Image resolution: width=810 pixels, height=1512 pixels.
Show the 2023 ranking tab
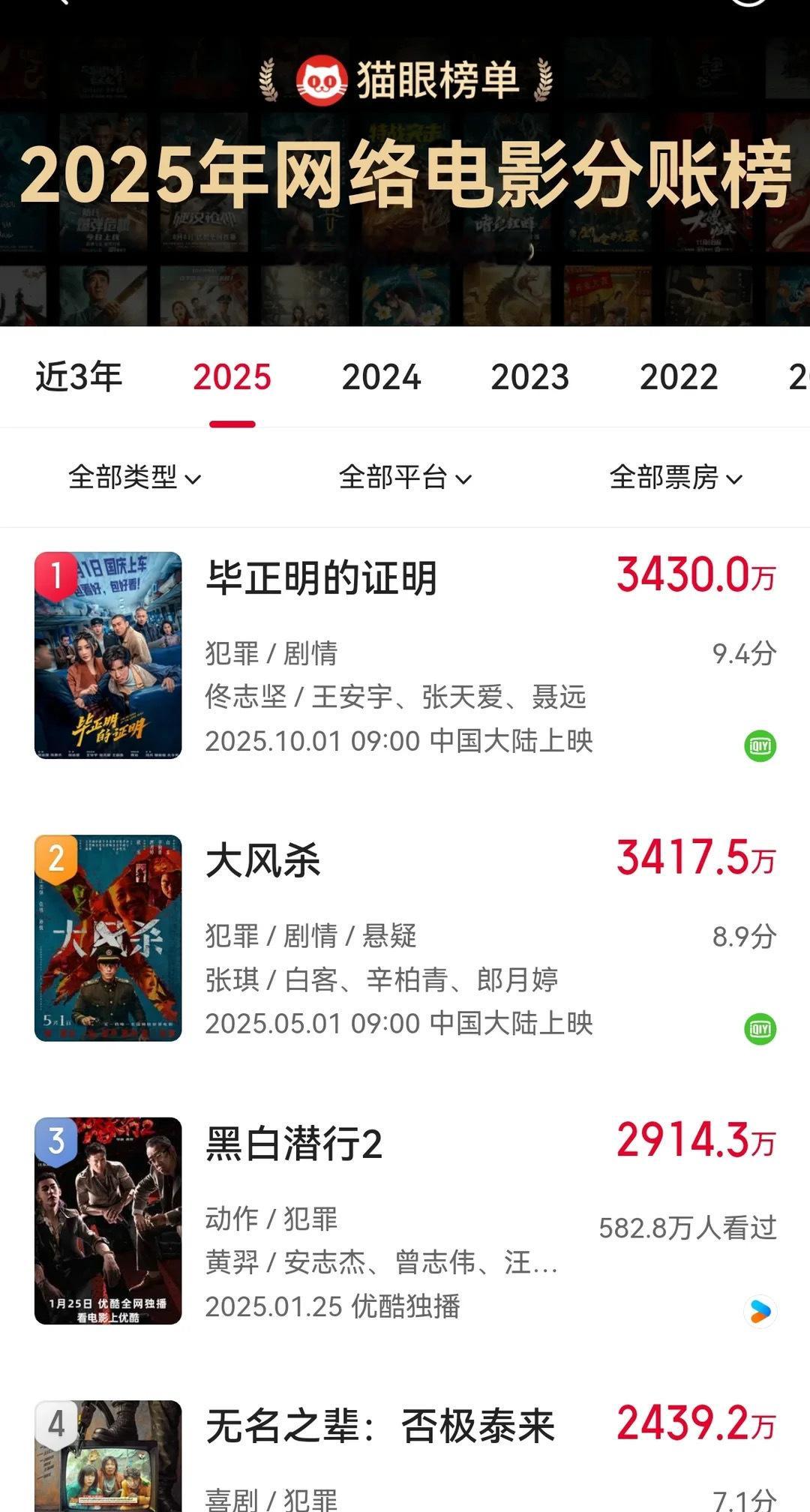point(529,376)
